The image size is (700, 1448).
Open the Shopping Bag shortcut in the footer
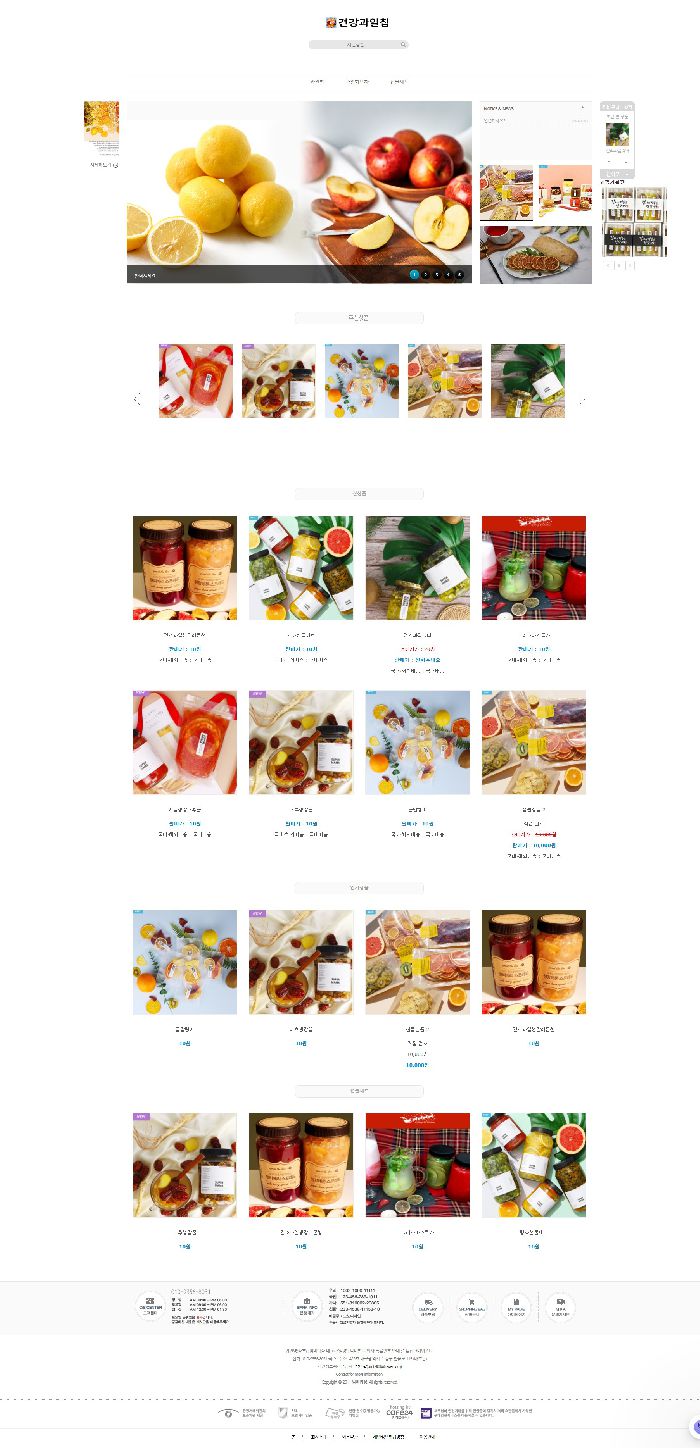472,1307
